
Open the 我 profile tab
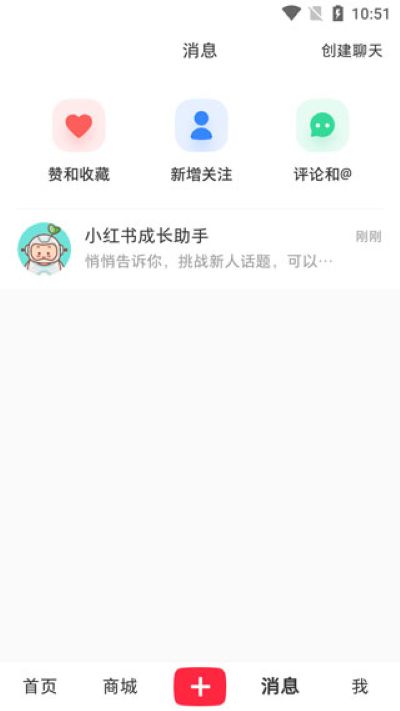coord(360,687)
